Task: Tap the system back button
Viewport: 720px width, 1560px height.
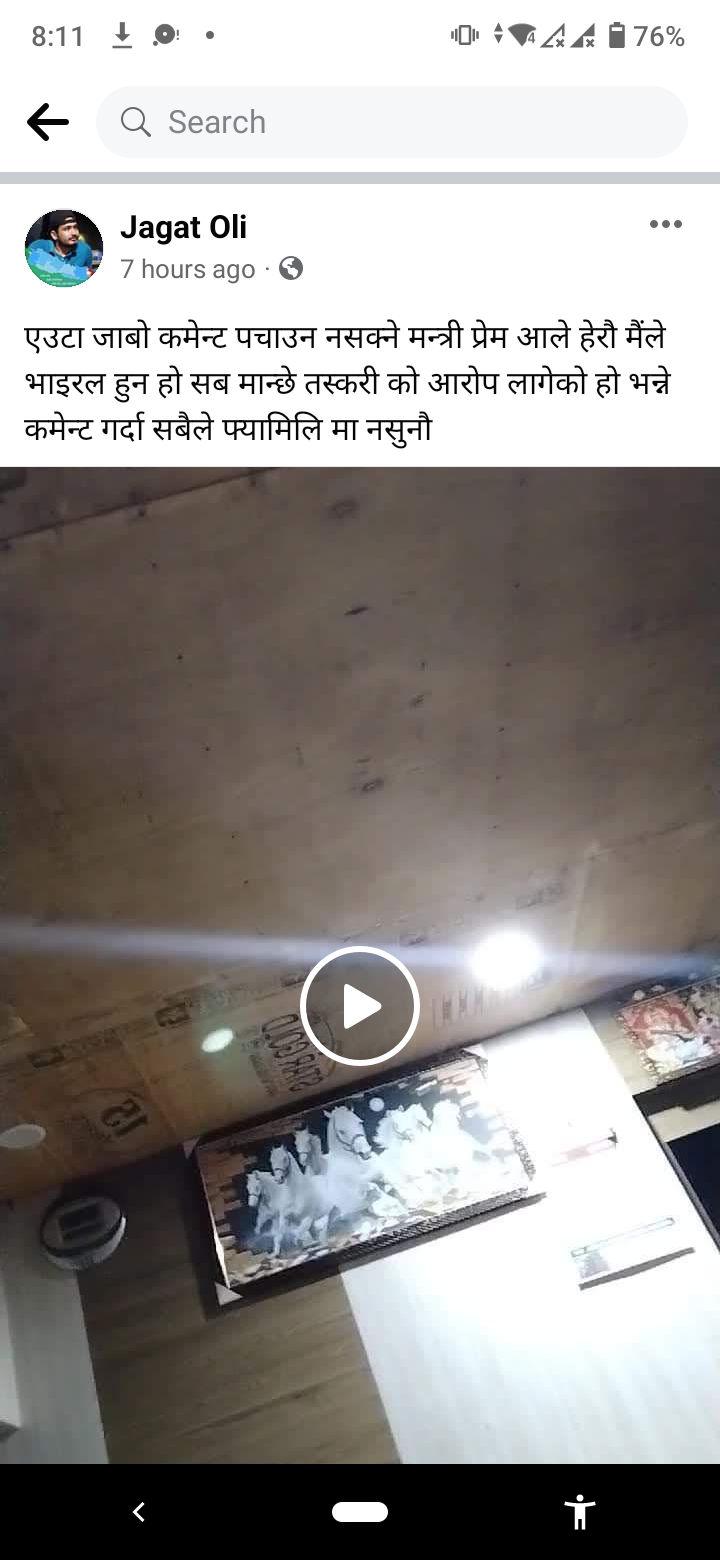Action: (x=139, y=1512)
